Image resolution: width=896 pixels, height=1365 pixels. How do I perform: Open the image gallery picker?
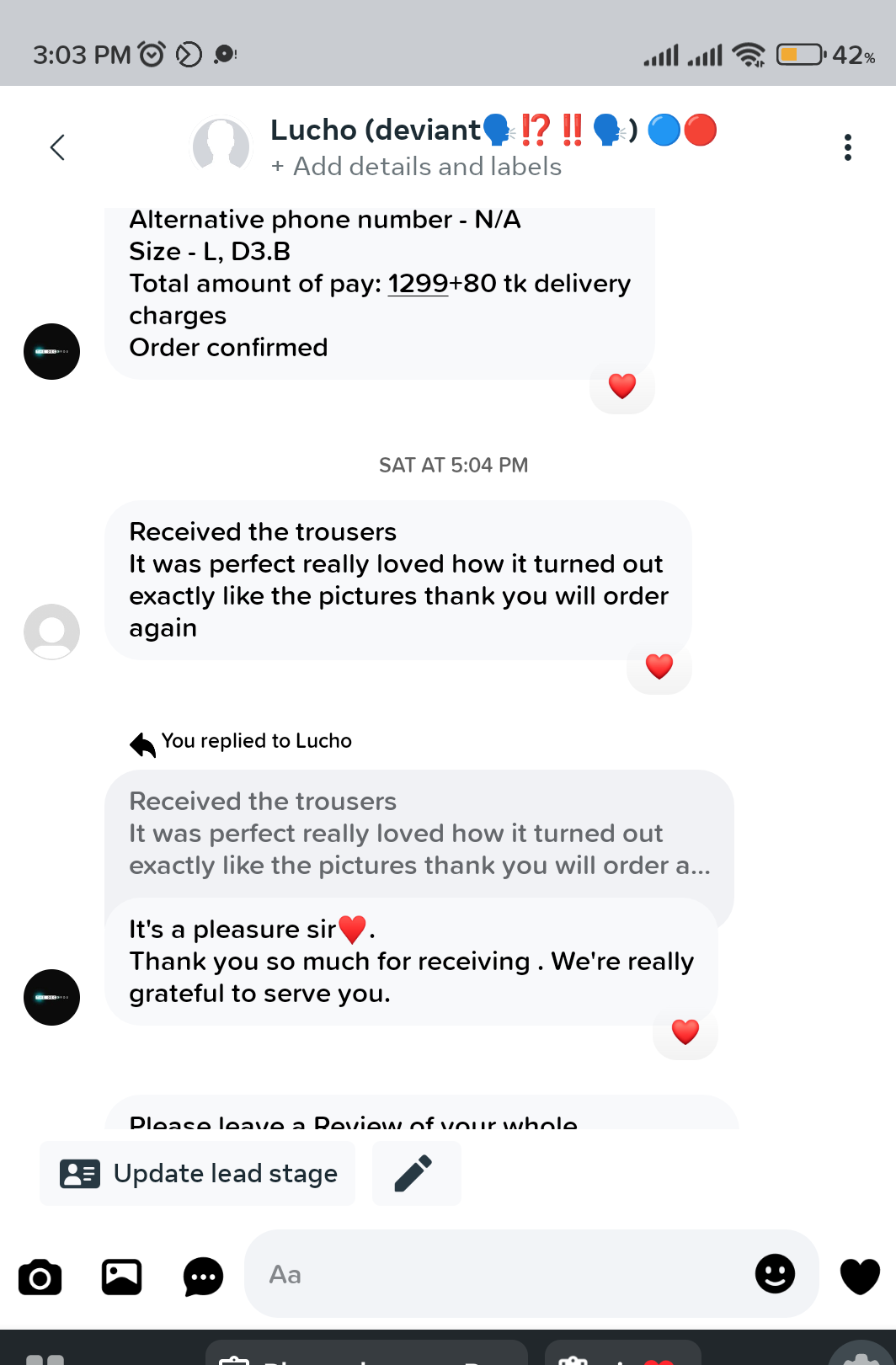[122, 1277]
